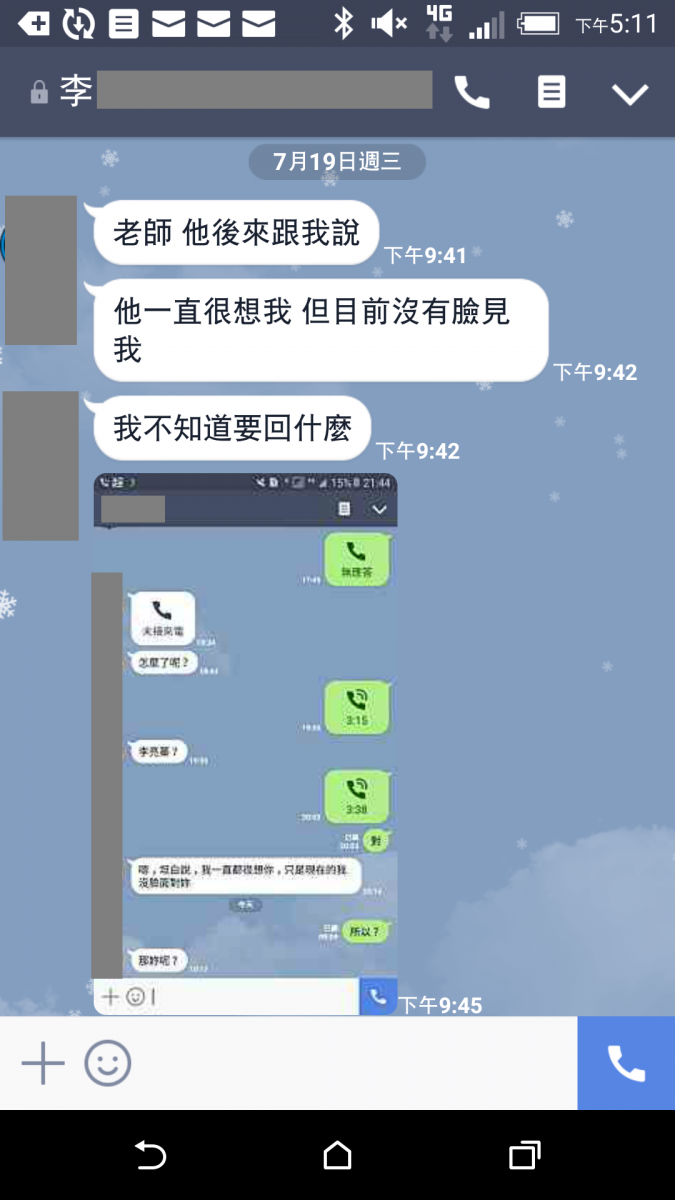Image resolution: width=675 pixels, height=1200 pixels.
Task: Tap the message text input field
Action: [x=350, y=1063]
